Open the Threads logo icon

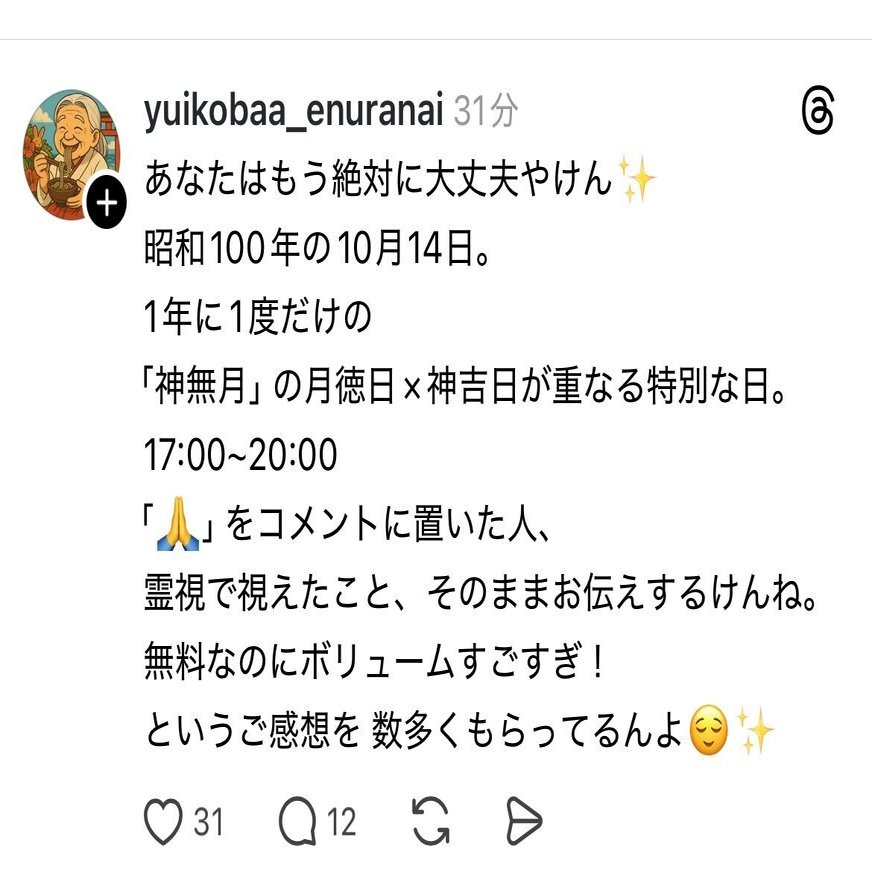click(x=817, y=113)
